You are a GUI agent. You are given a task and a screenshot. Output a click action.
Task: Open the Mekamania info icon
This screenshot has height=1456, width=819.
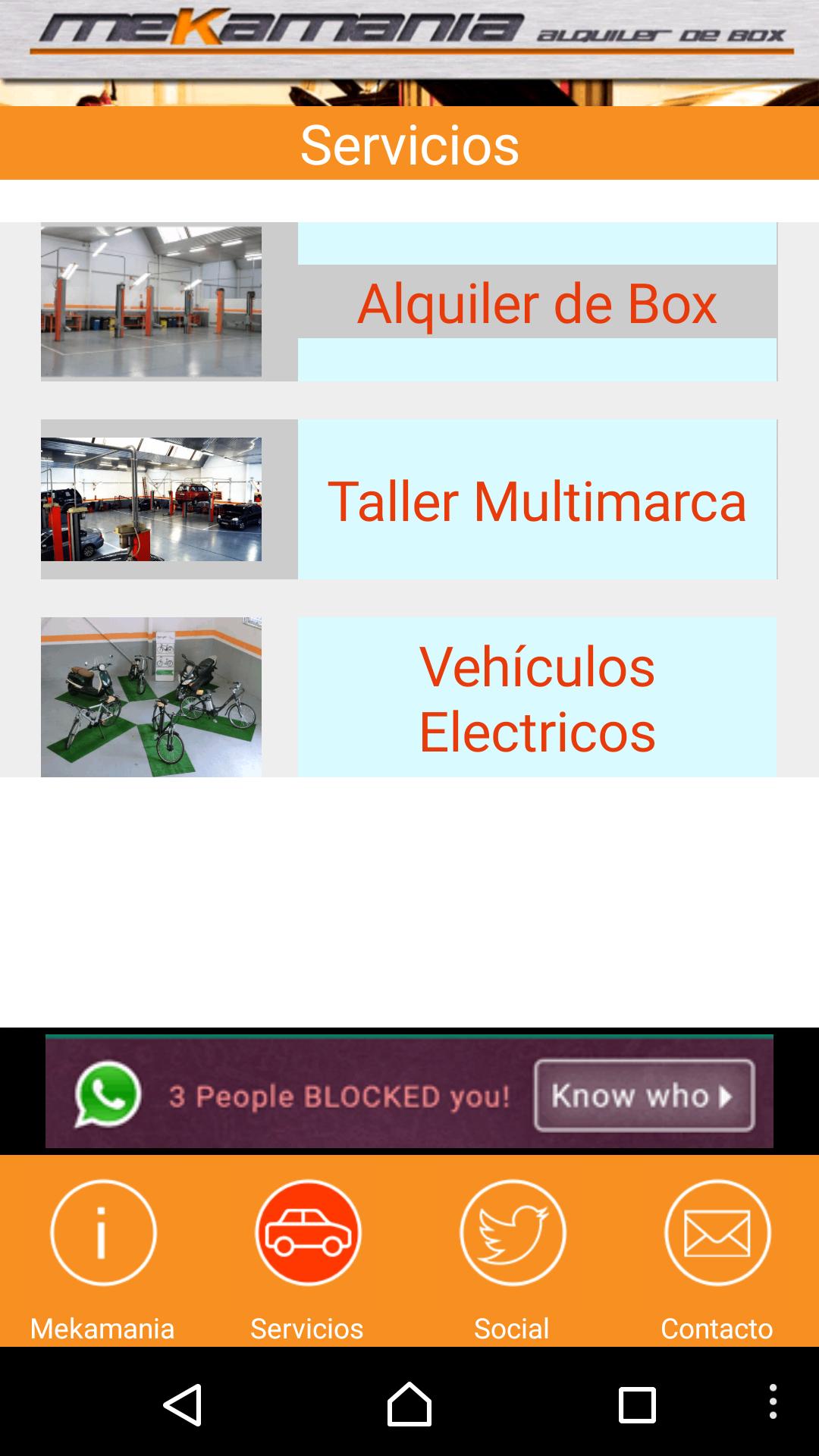pyautogui.click(x=101, y=1232)
